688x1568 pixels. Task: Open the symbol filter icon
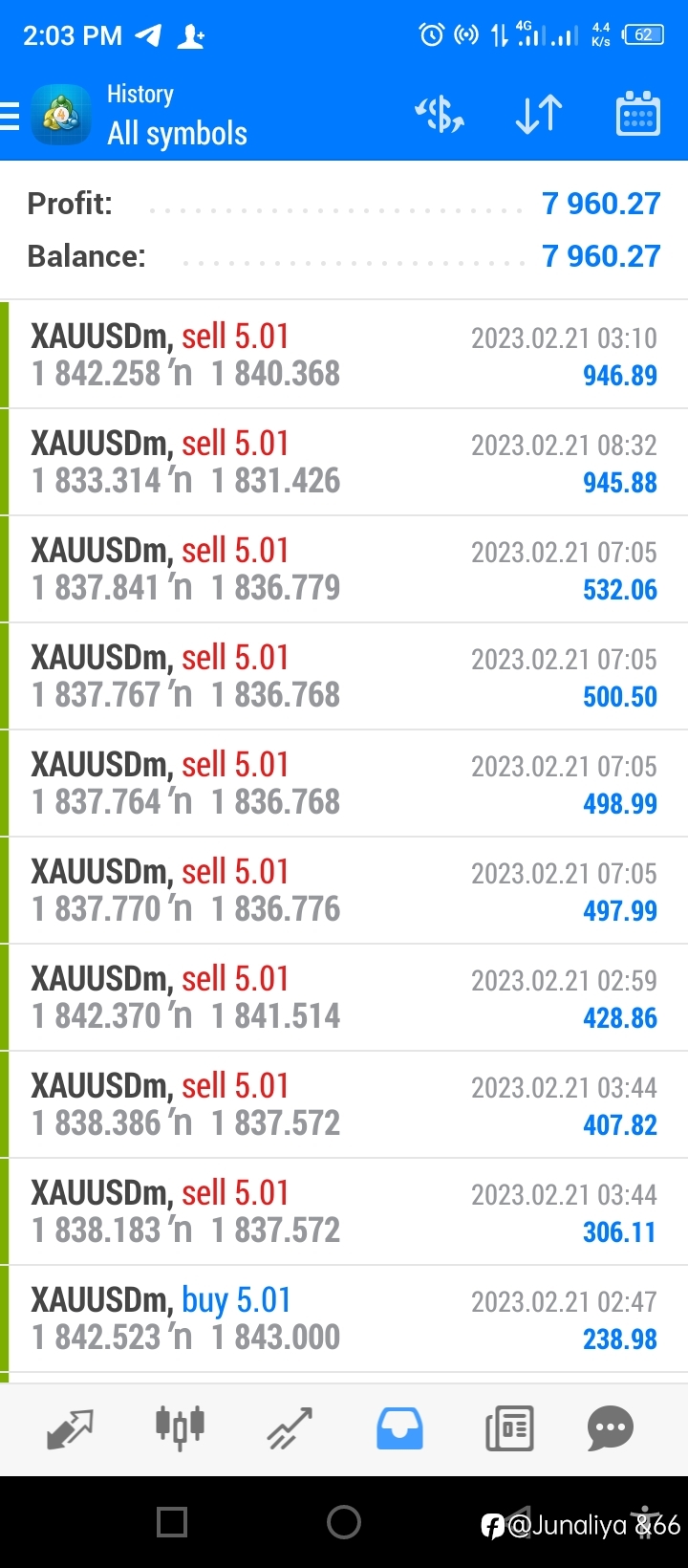coord(440,115)
